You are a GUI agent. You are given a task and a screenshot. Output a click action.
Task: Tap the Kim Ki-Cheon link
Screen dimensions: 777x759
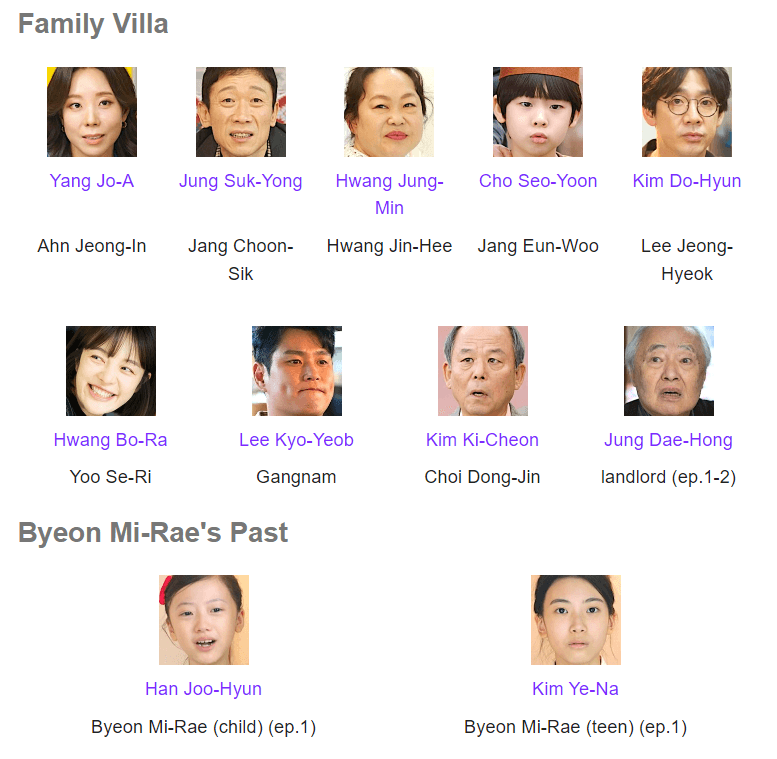[482, 440]
